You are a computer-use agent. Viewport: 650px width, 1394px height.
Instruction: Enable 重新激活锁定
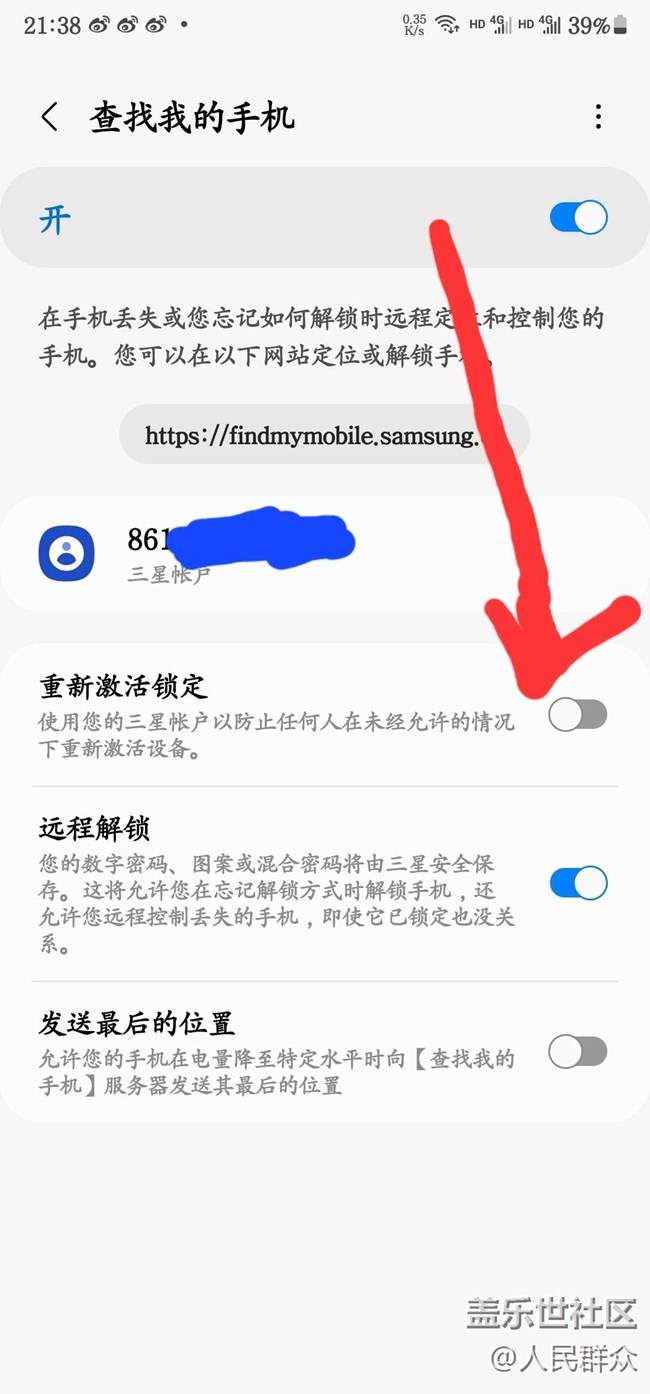coord(578,715)
